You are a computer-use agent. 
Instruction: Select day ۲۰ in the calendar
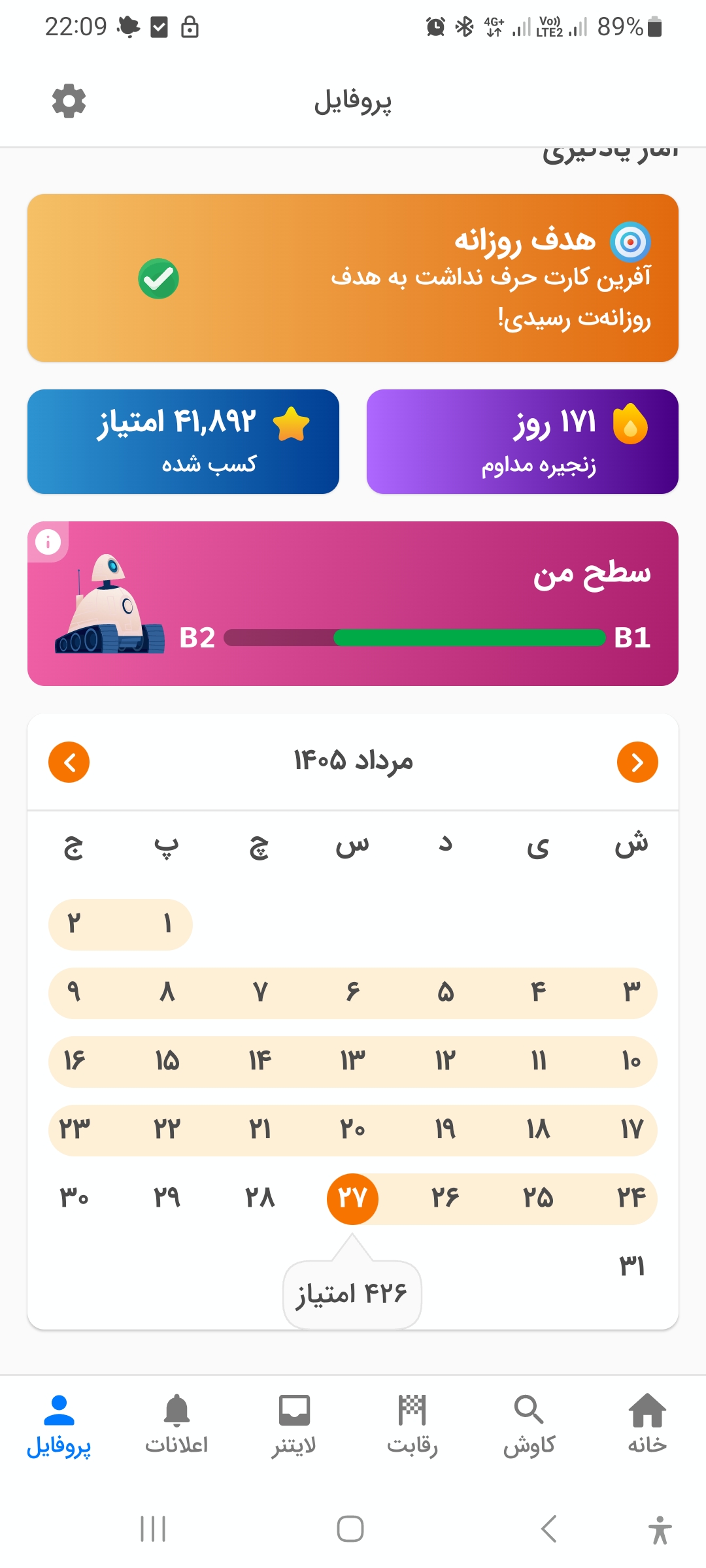352,1129
